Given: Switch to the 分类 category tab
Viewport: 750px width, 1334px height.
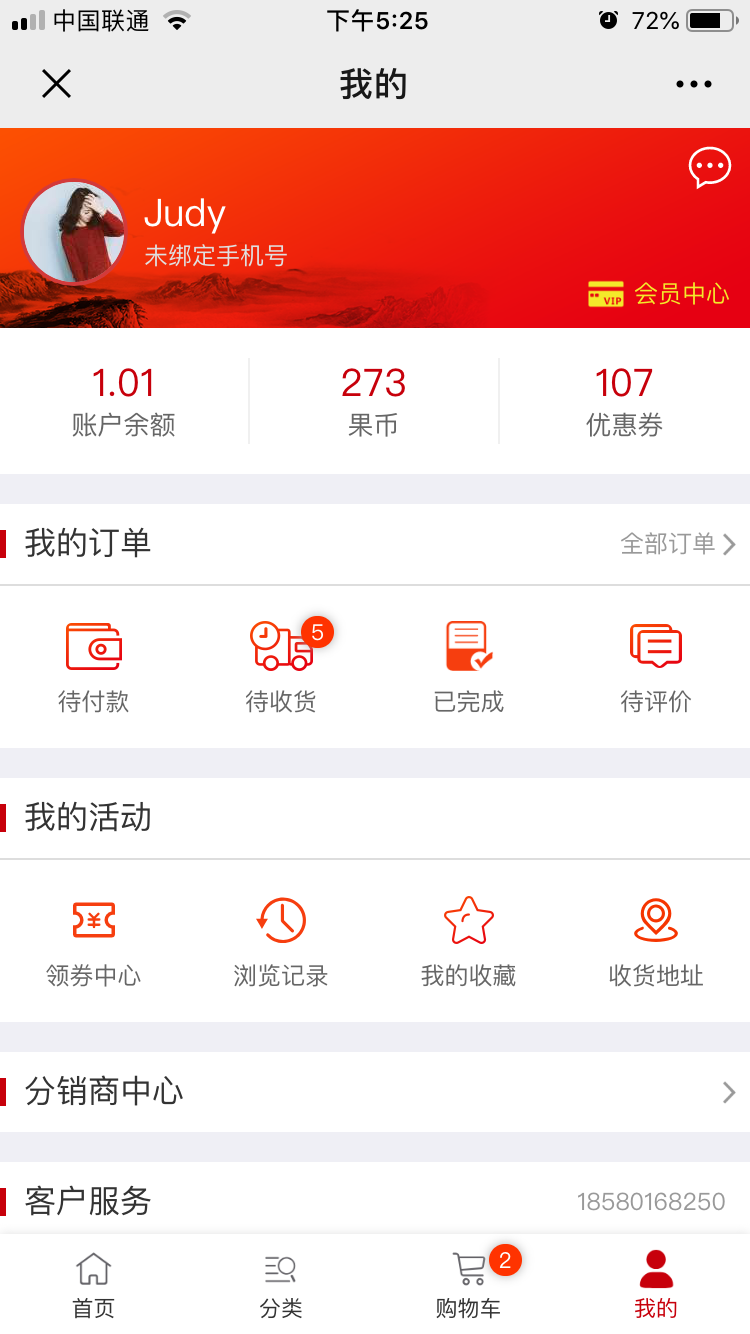Looking at the screenshot, I should coord(280,1283).
